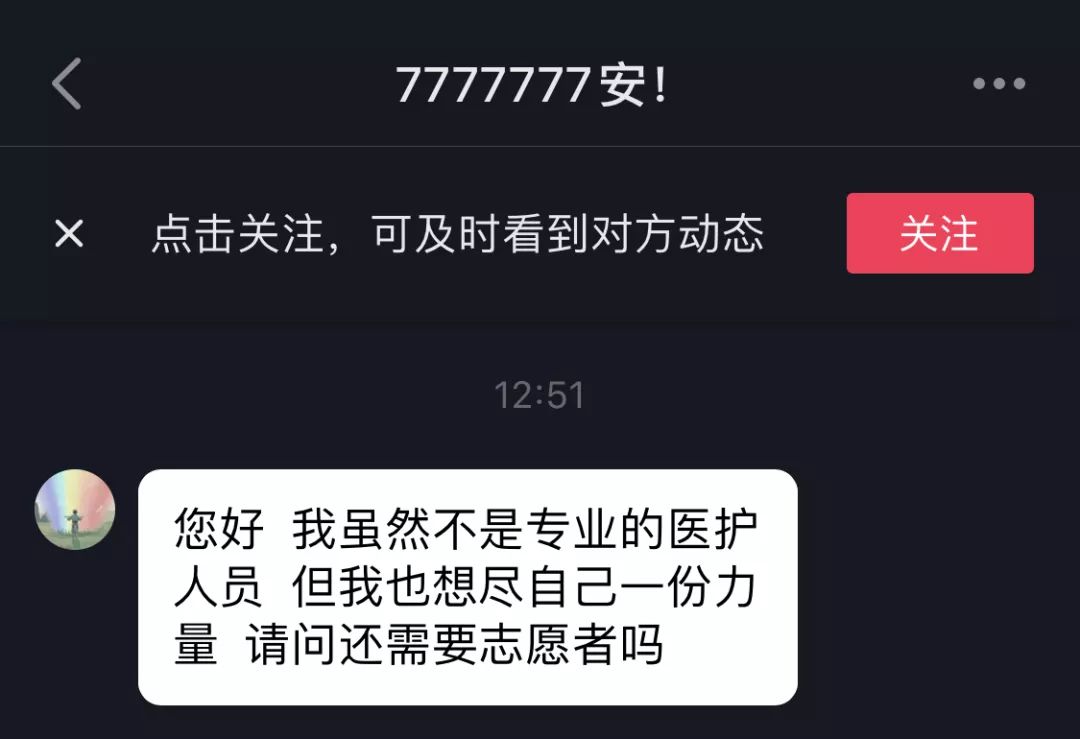Image resolution: width=1080 pixels, height=739 pixels.
Task: Open the three-dot overflow menu
Action: click(x=999, y=84)
